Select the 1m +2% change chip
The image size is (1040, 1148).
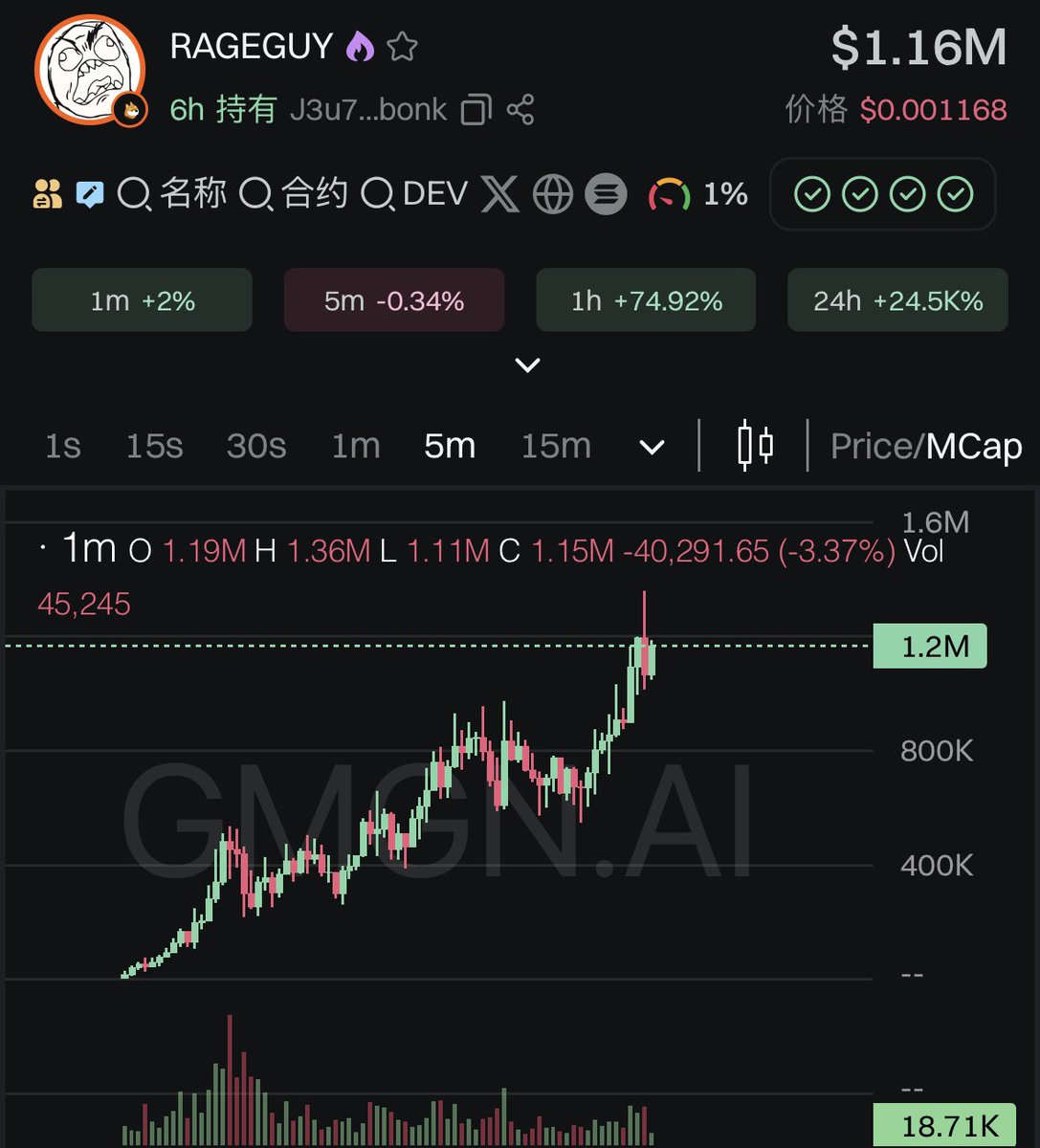(x=142, y=300)
